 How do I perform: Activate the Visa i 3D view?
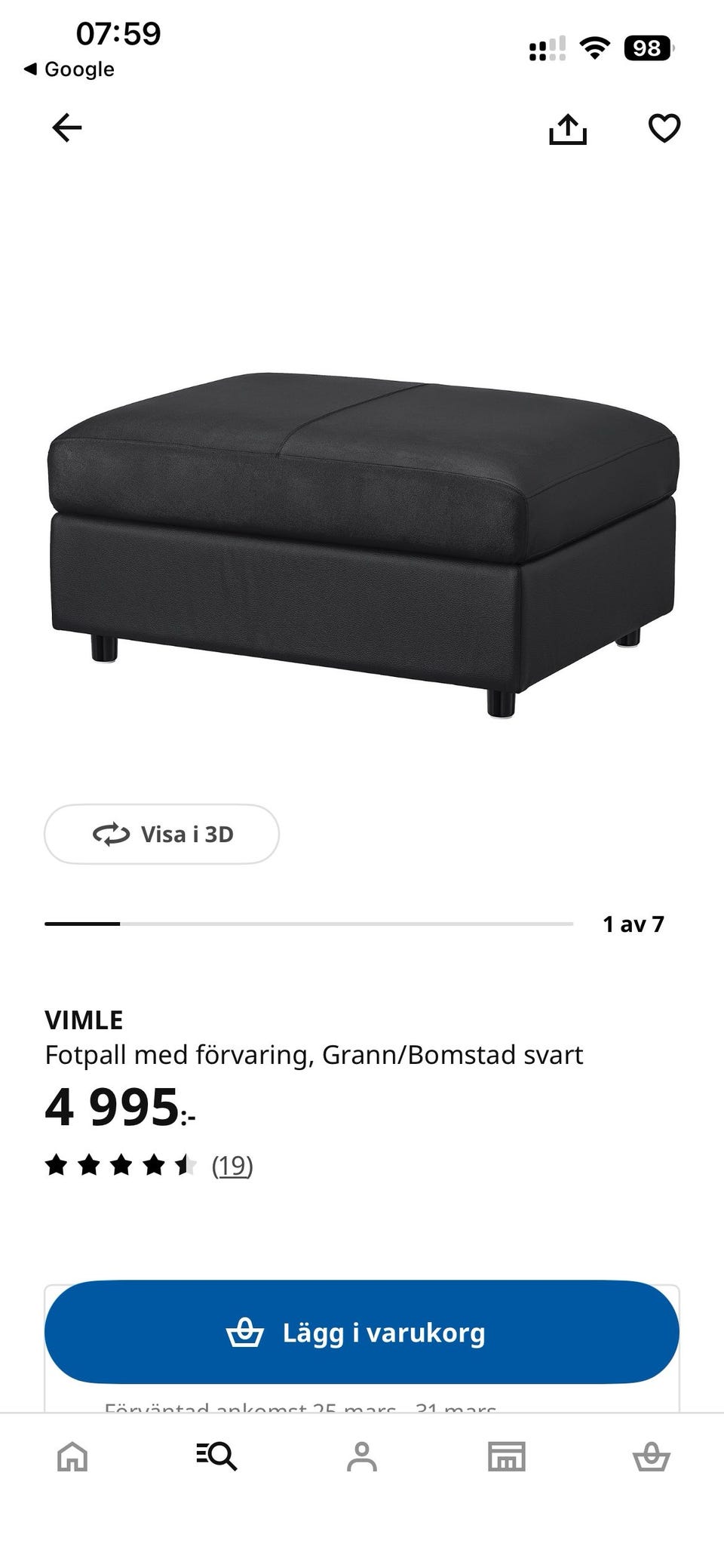click(x=161, y=834)
